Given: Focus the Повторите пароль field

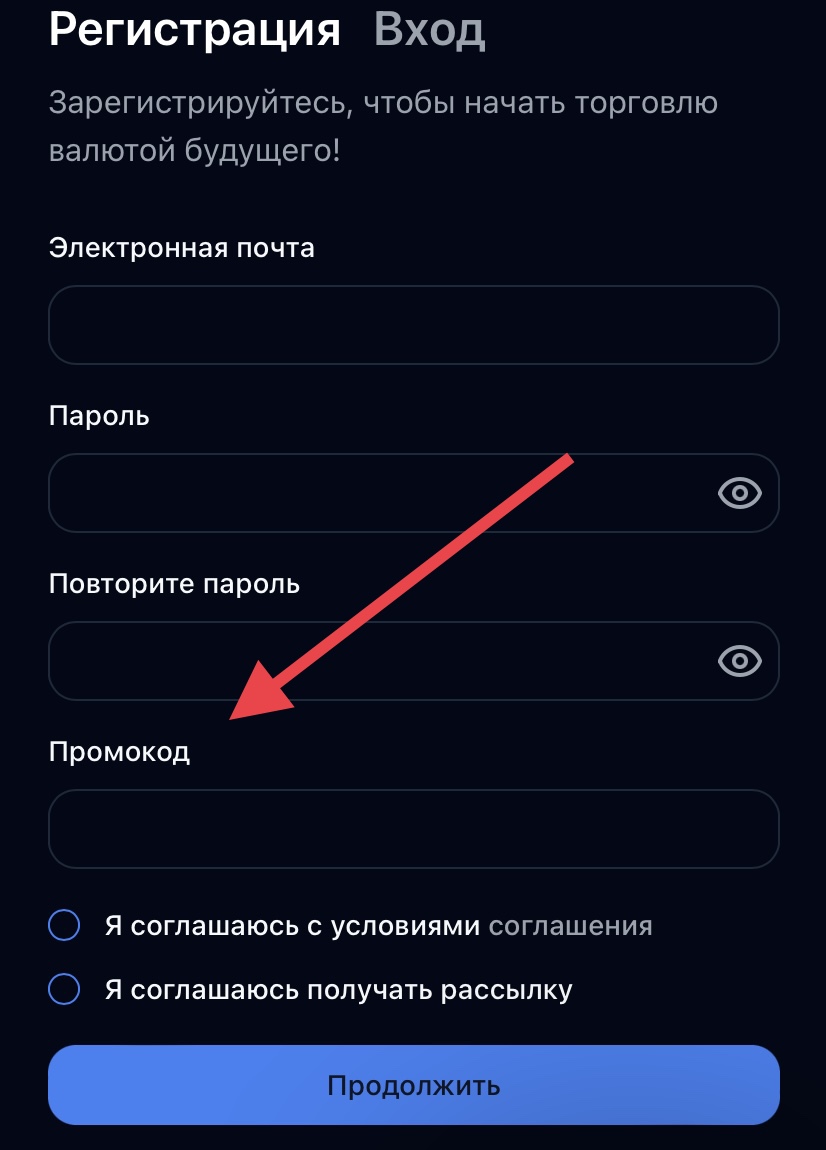Looking at the screenshot, I should tap(380, 661).
